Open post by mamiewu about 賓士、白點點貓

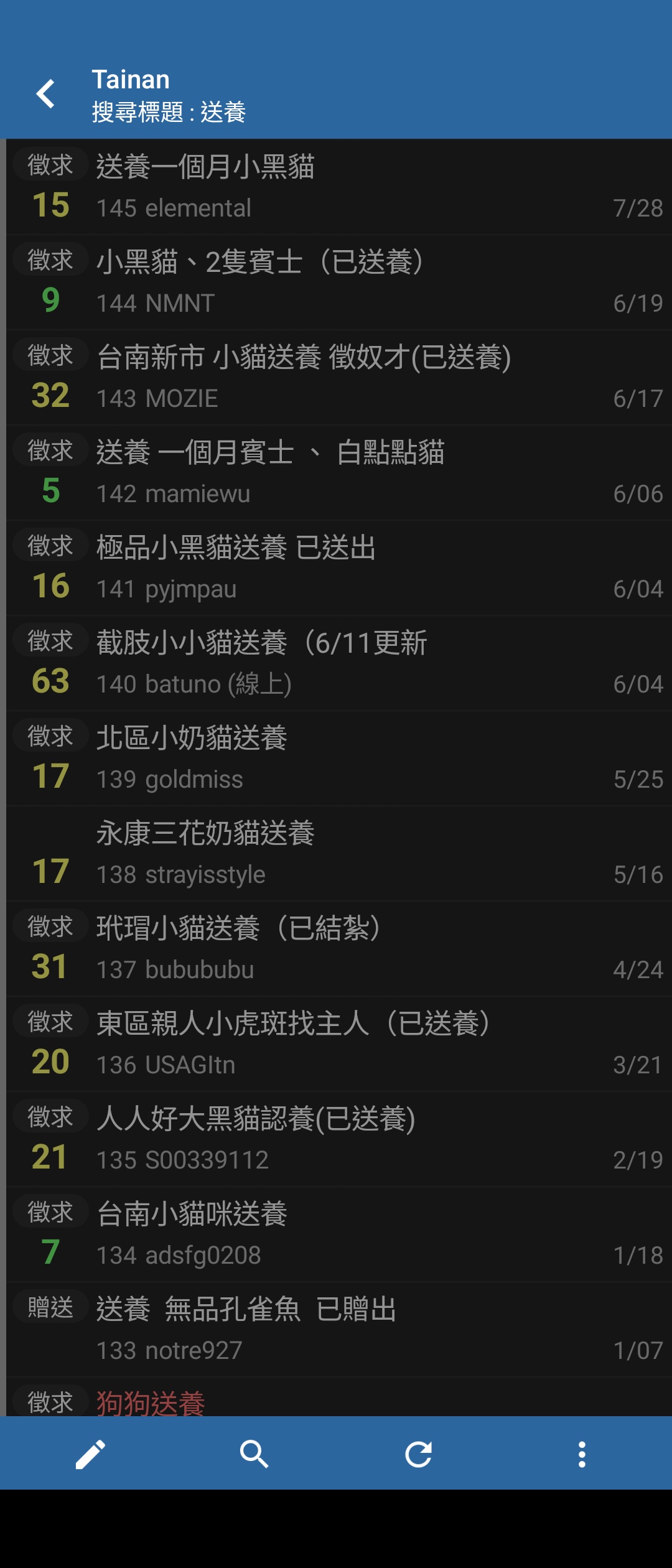point(336,472)
